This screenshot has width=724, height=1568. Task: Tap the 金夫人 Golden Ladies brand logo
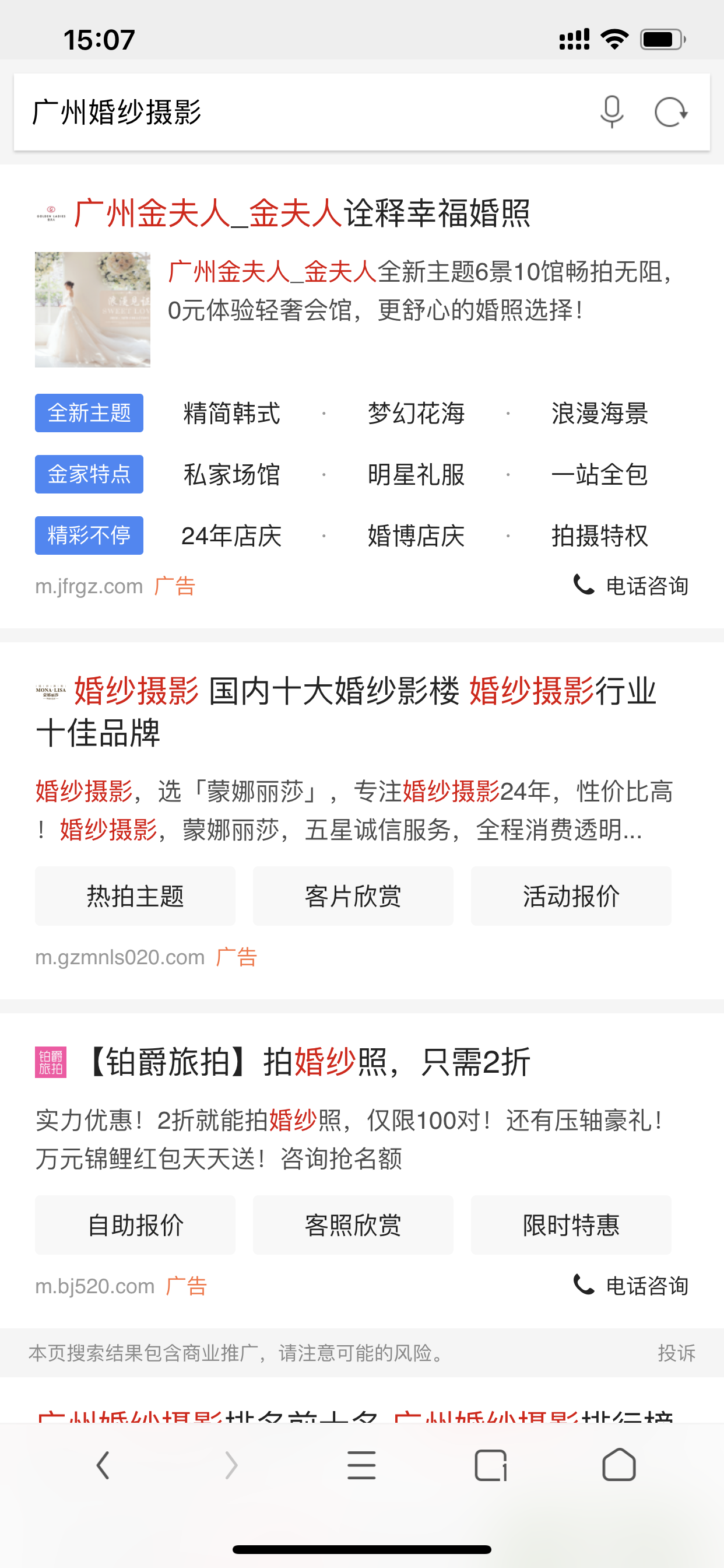(51, 213)
